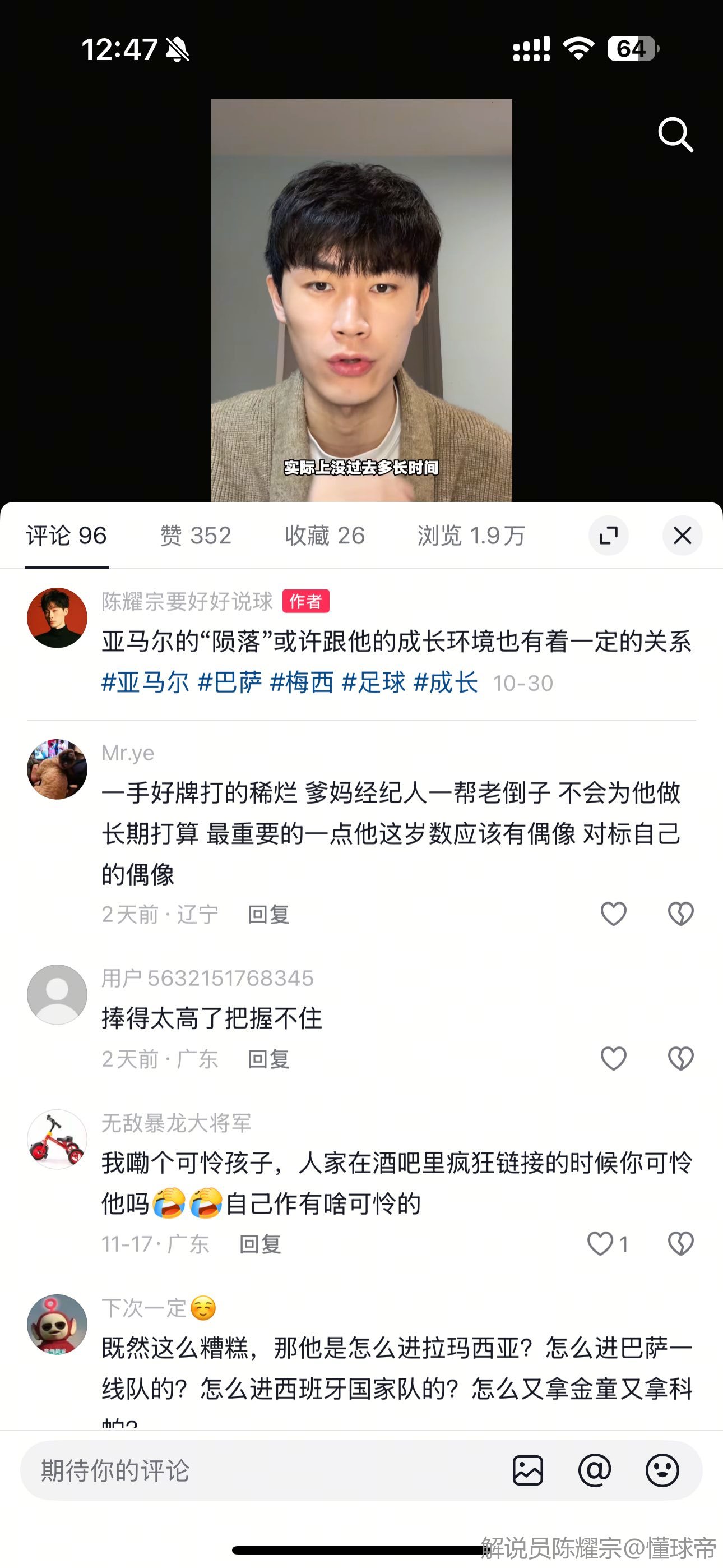Open the #亚马尔 hashtag

click(146, 683)
